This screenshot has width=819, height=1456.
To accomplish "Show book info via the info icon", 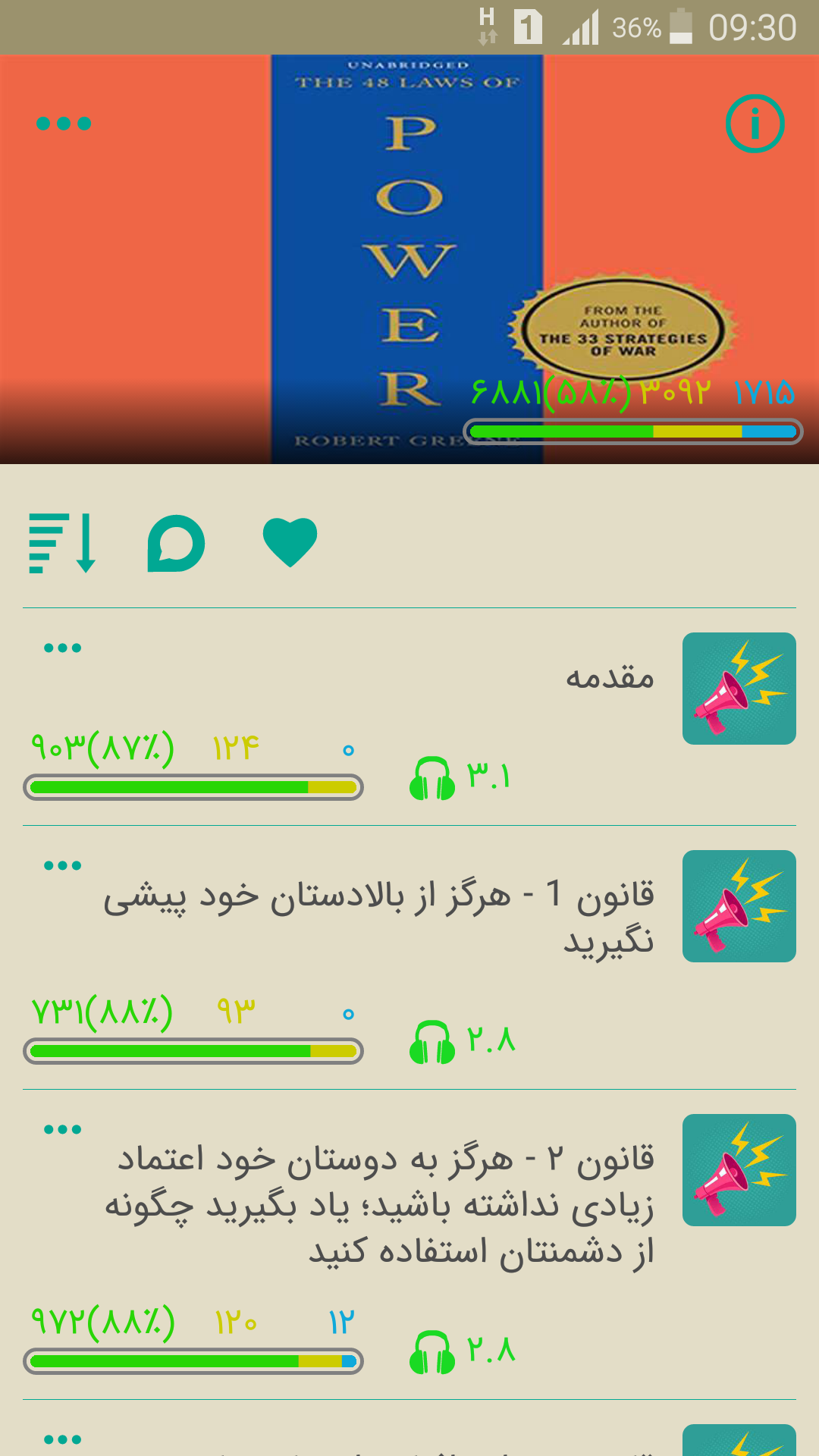I will click(755, 123).
